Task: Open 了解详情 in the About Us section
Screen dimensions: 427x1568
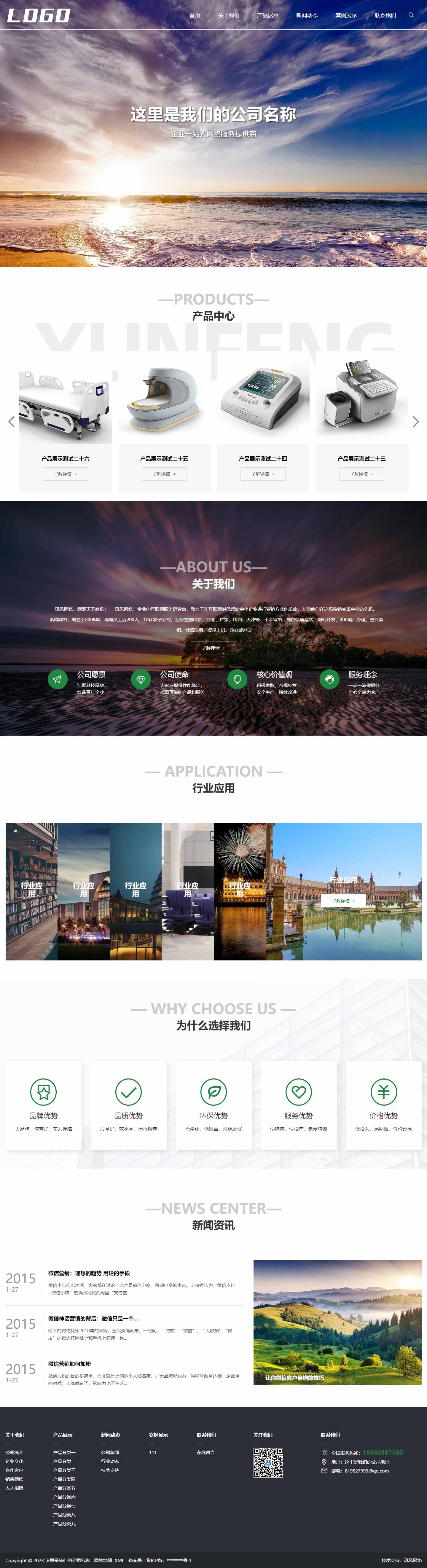Action: [213, 648]
